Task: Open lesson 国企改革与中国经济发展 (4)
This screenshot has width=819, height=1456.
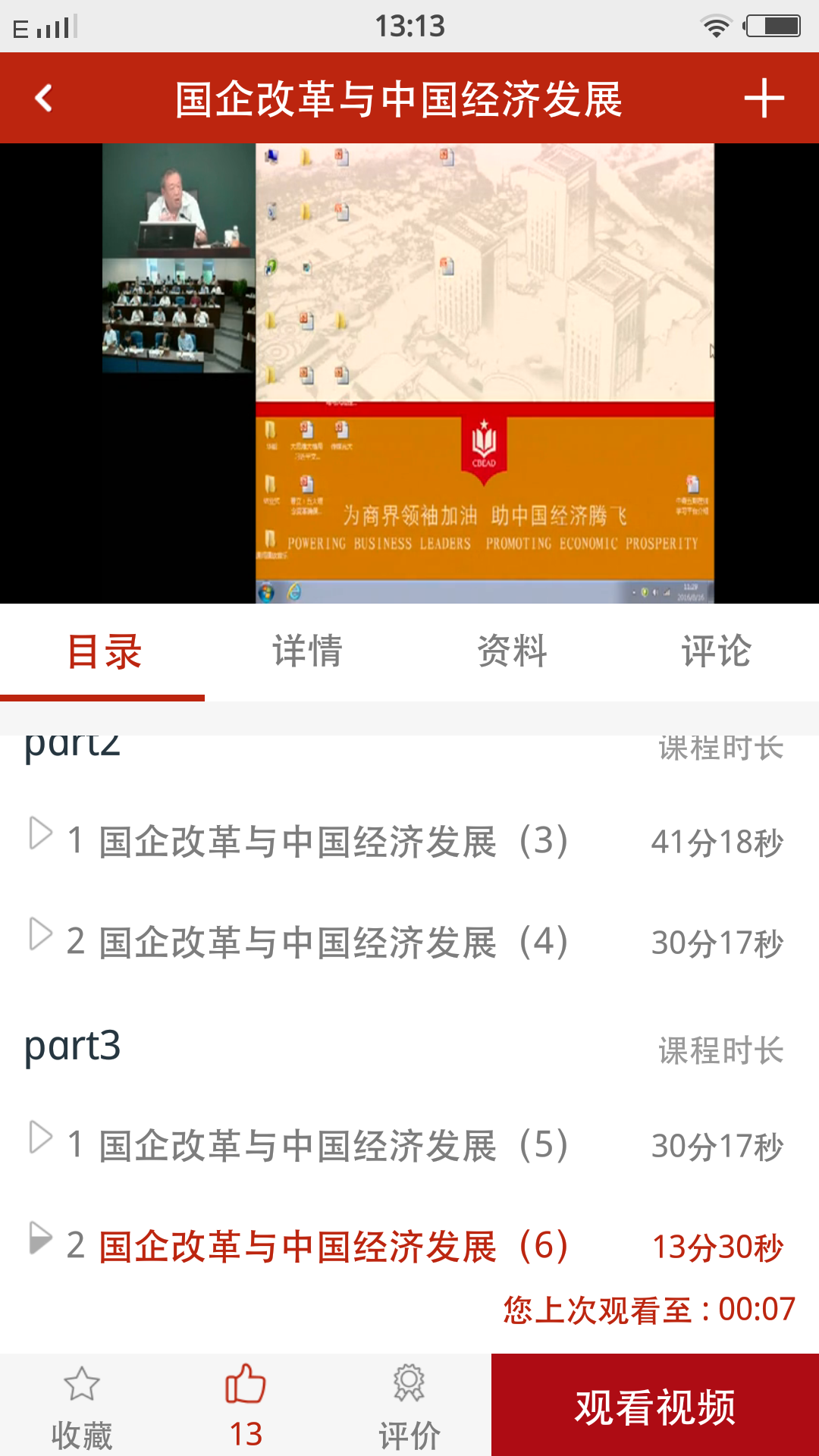Action: tap(334, 943)
